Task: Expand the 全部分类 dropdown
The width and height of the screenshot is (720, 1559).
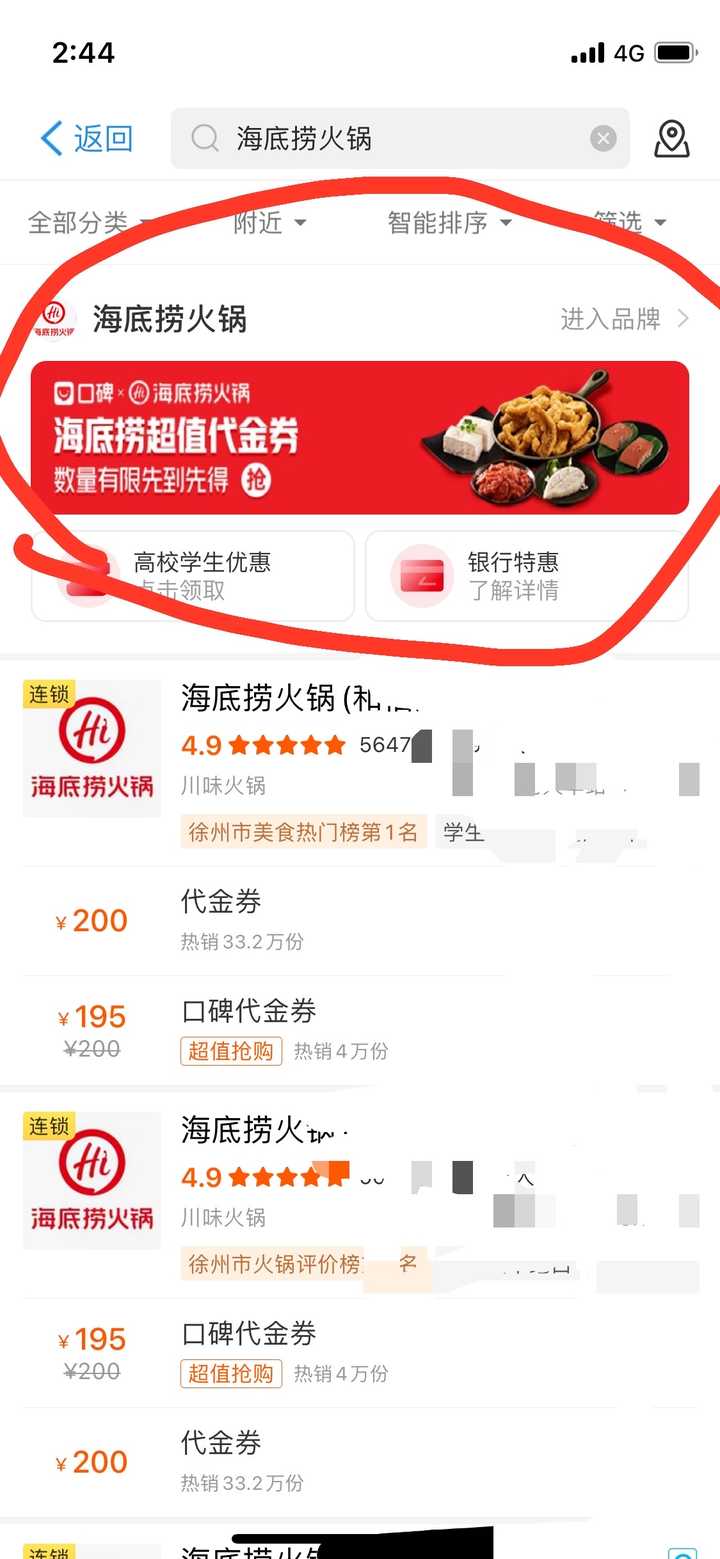Action: click(x=90, y=222)
